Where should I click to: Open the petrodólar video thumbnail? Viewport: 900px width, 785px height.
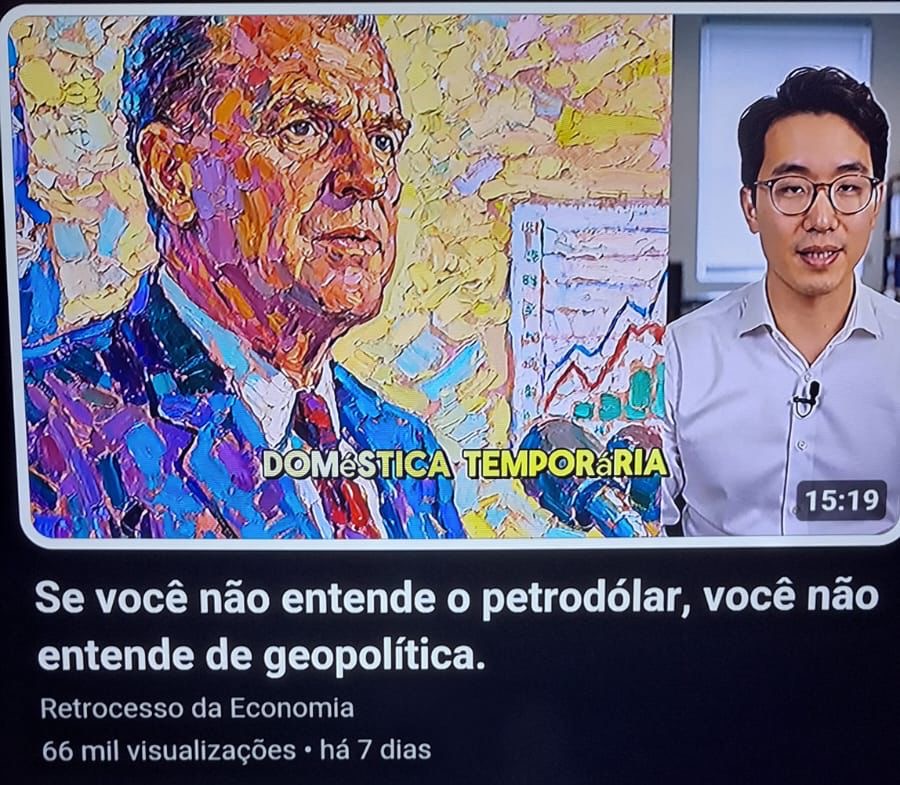(450, 275)
